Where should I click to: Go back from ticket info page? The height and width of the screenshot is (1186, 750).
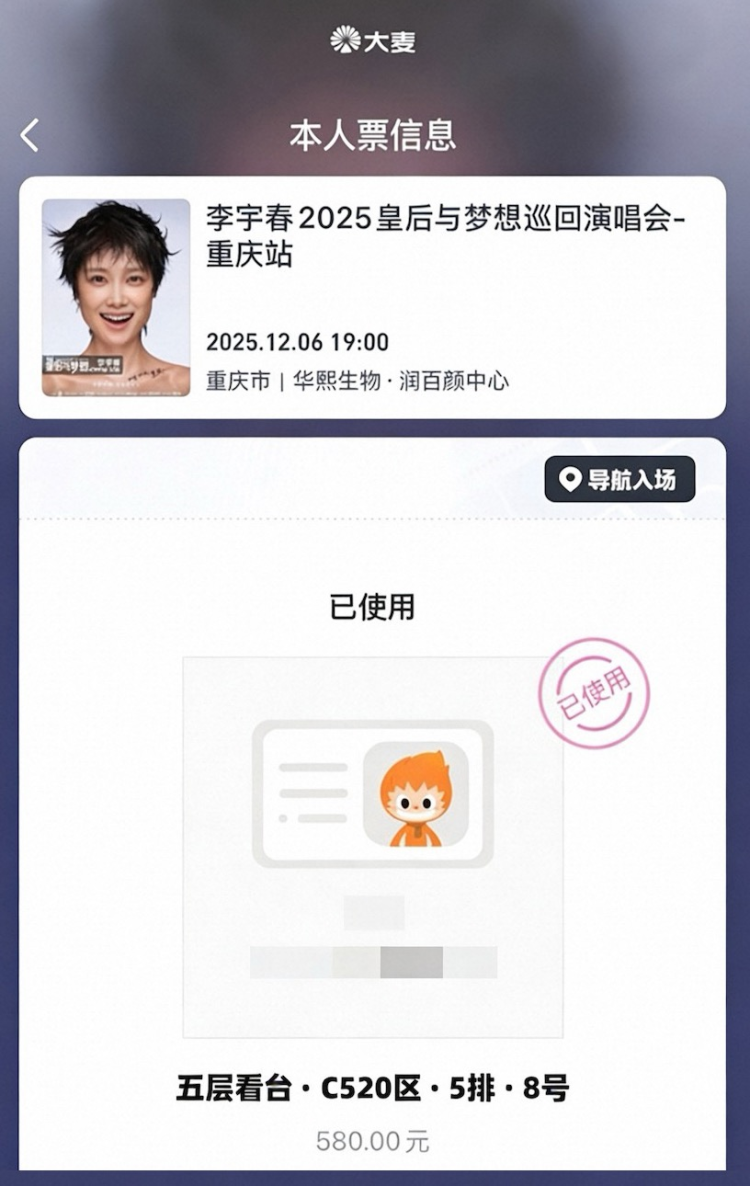click(x=30, y=135)
